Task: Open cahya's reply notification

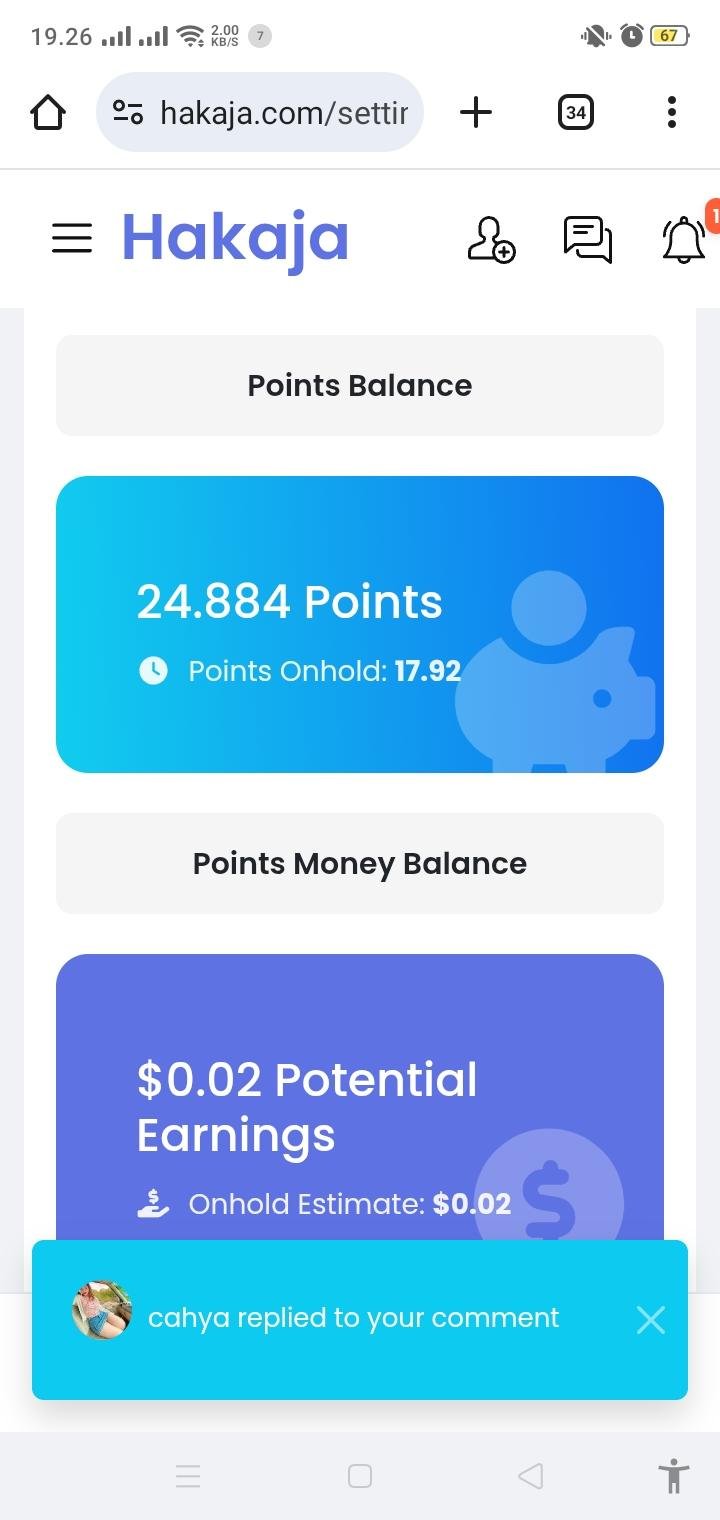Action: (x=352, y=1318)
